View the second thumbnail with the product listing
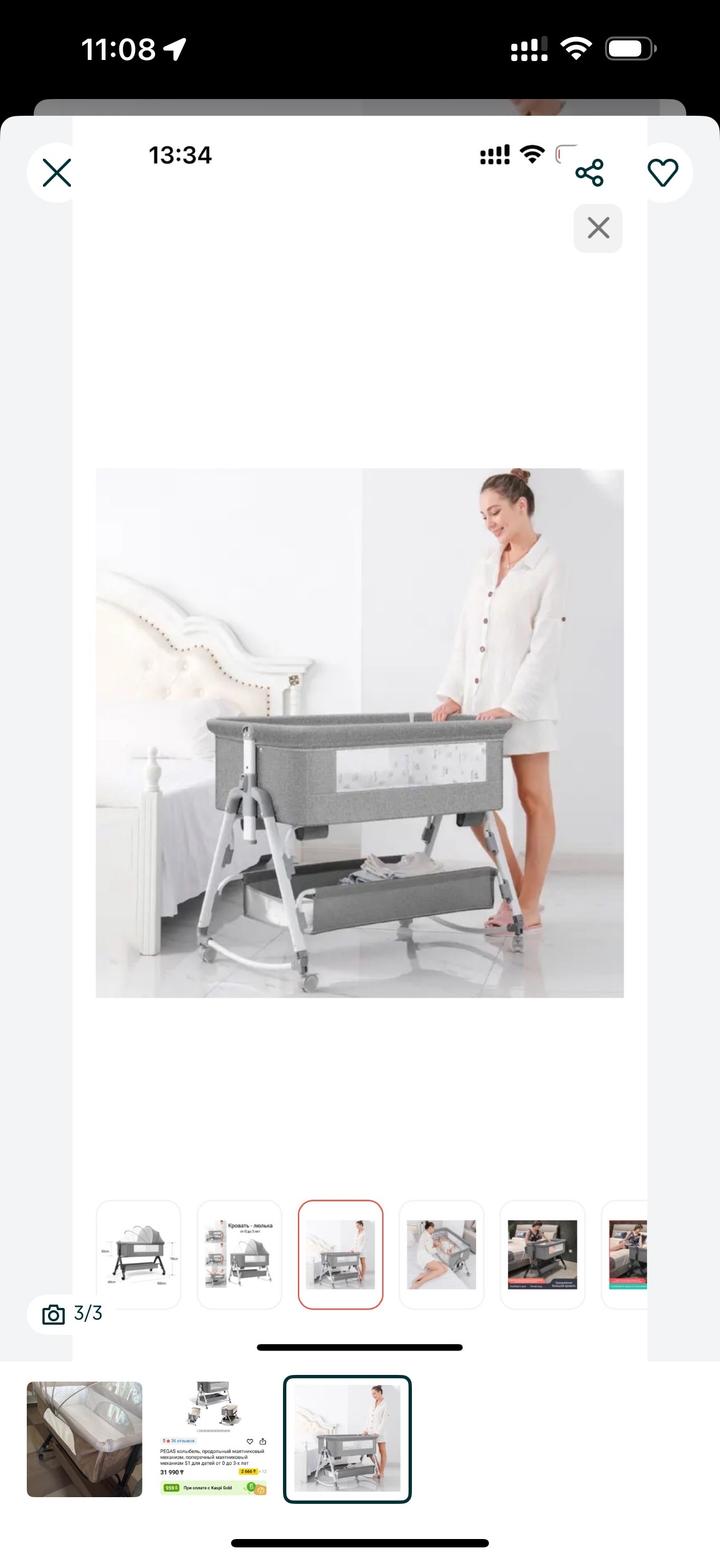720x1561 pixels. coord(213,1439)
